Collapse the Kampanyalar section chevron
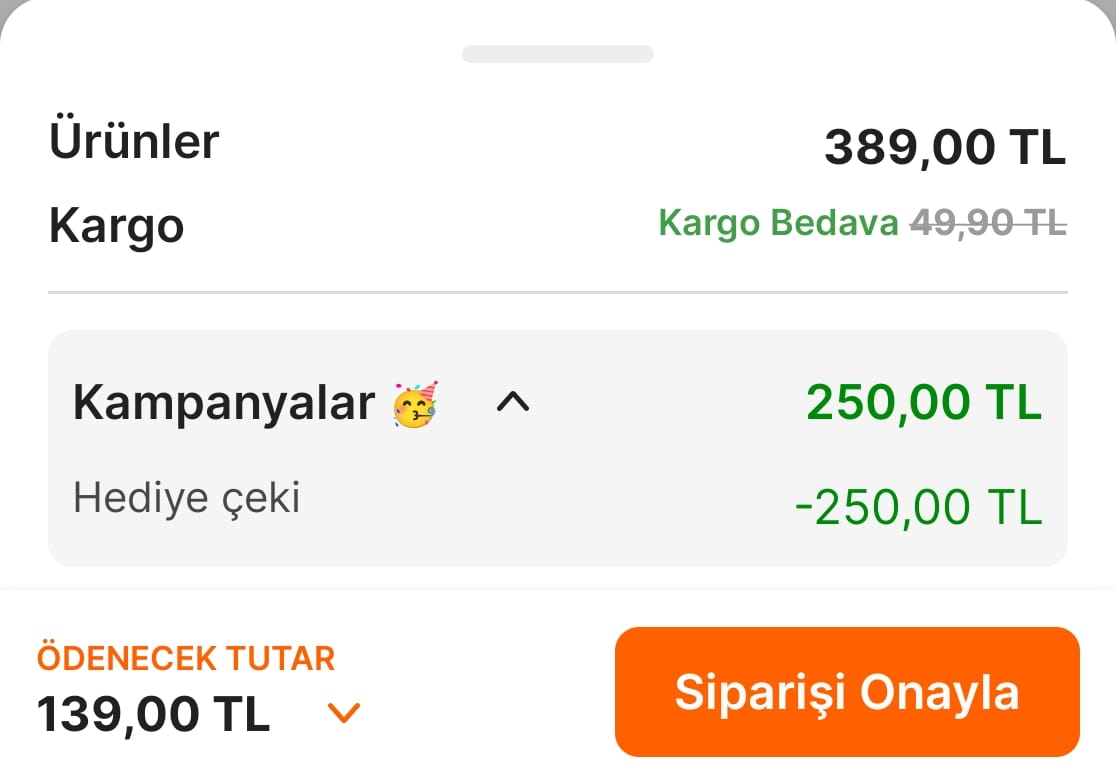 (x=514, y=403)
